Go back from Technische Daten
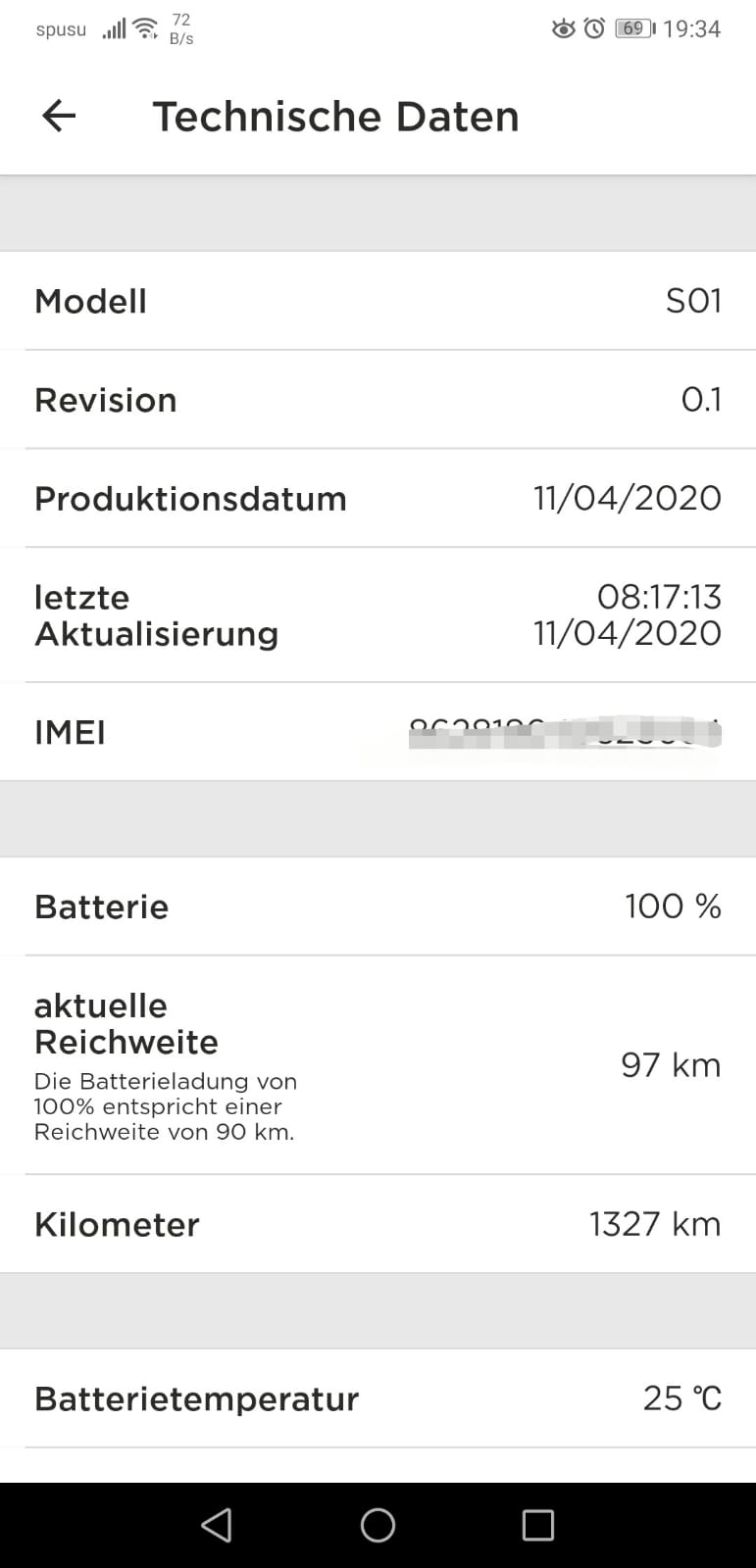756x1568 pixels. [59, 117]
